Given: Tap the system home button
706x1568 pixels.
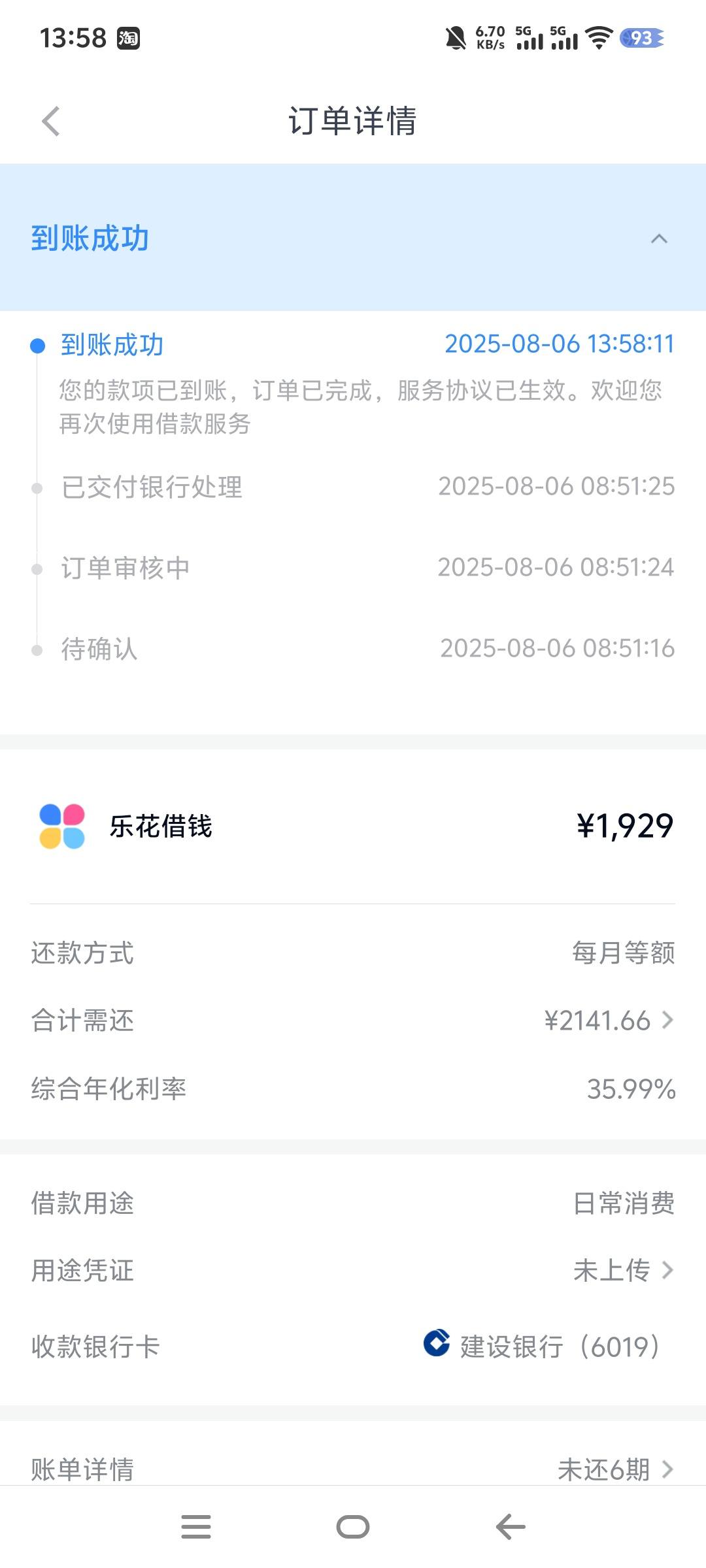Looking at the screenshot, I should click(353, 1527).
